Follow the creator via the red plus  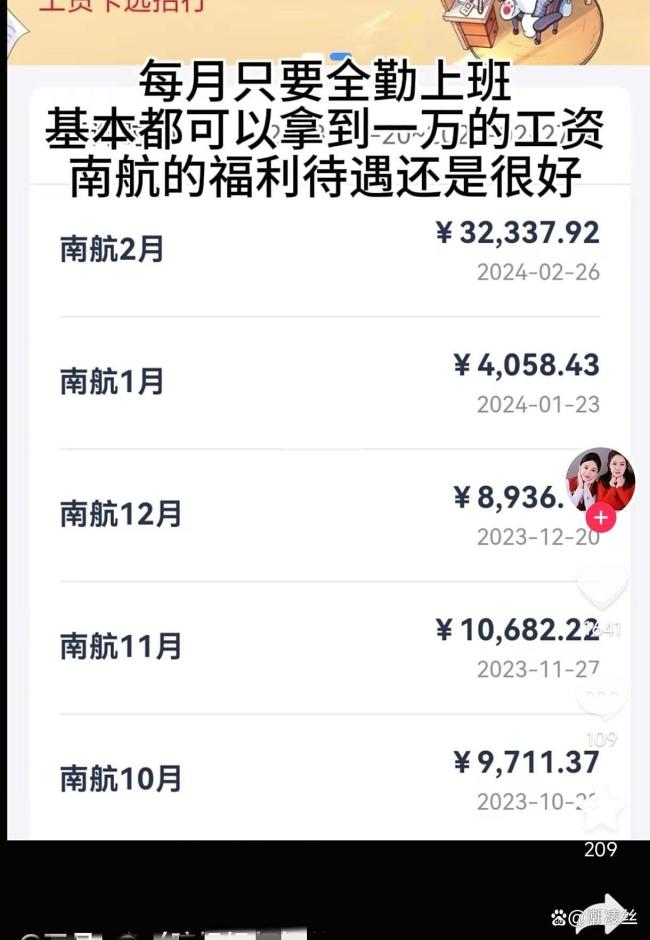click(x=601, y=517)
